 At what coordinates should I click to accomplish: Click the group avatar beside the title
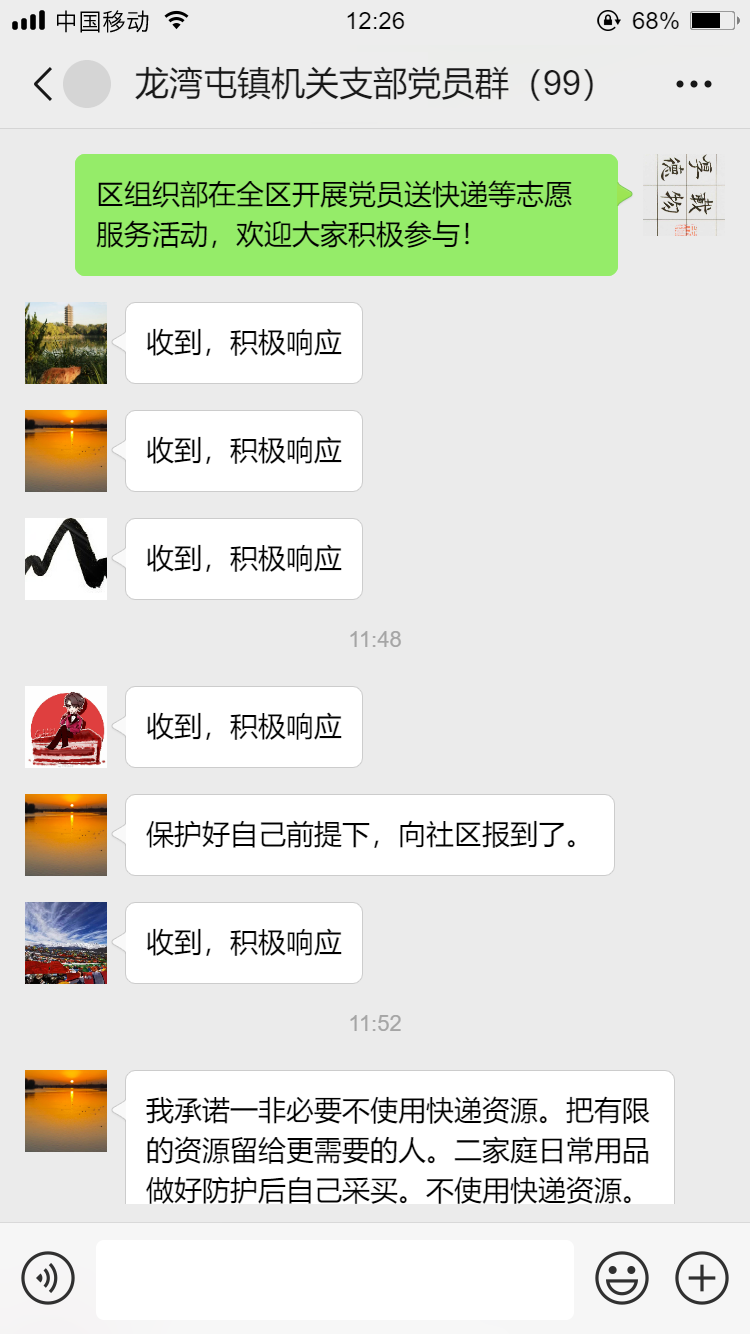click(88, 84)
